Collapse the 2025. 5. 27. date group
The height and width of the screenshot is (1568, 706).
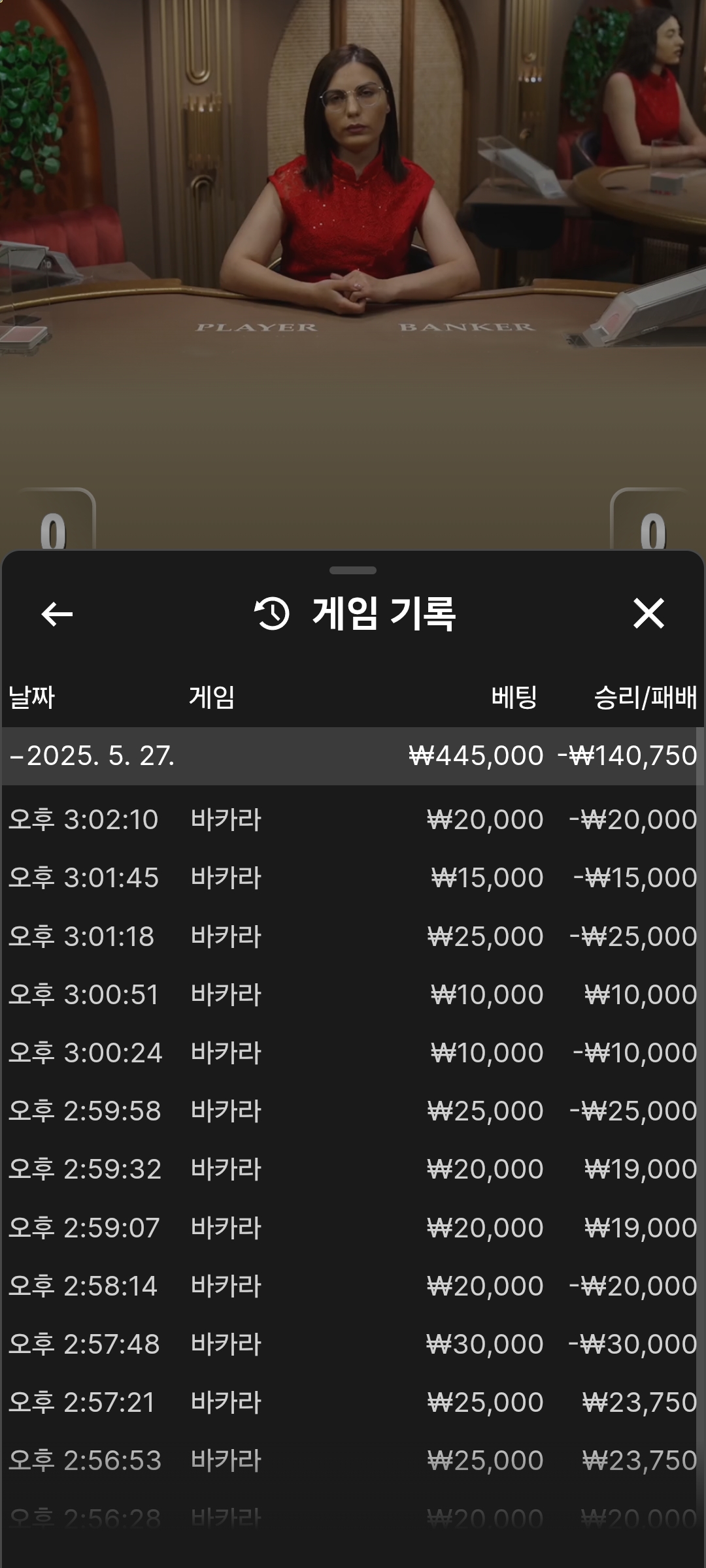point(92,756)
